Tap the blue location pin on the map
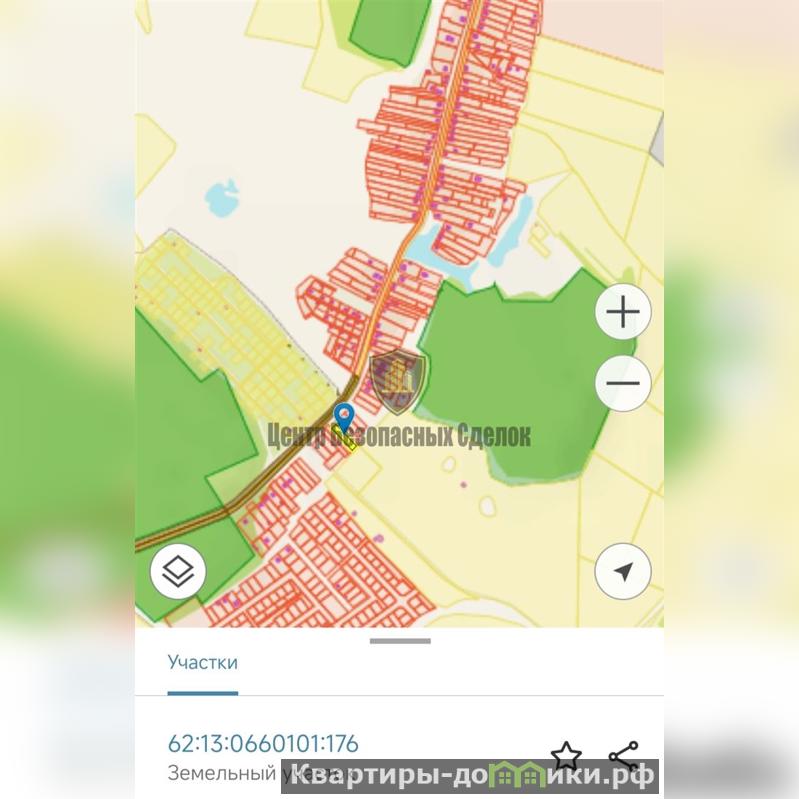This screenshot has width=799, height=799. pos(343,415)
